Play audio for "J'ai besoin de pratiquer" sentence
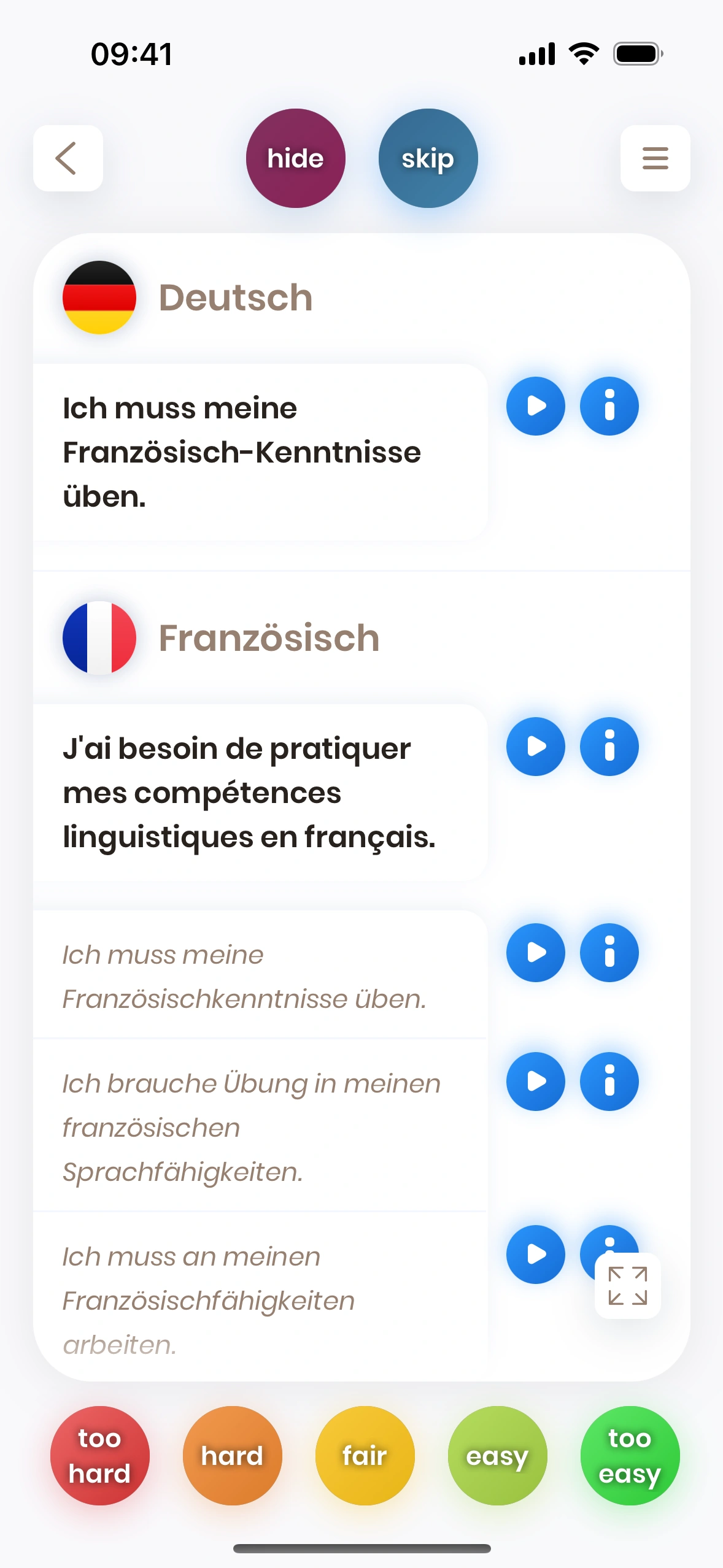The image size is (723, 1568). click(535, 747)
